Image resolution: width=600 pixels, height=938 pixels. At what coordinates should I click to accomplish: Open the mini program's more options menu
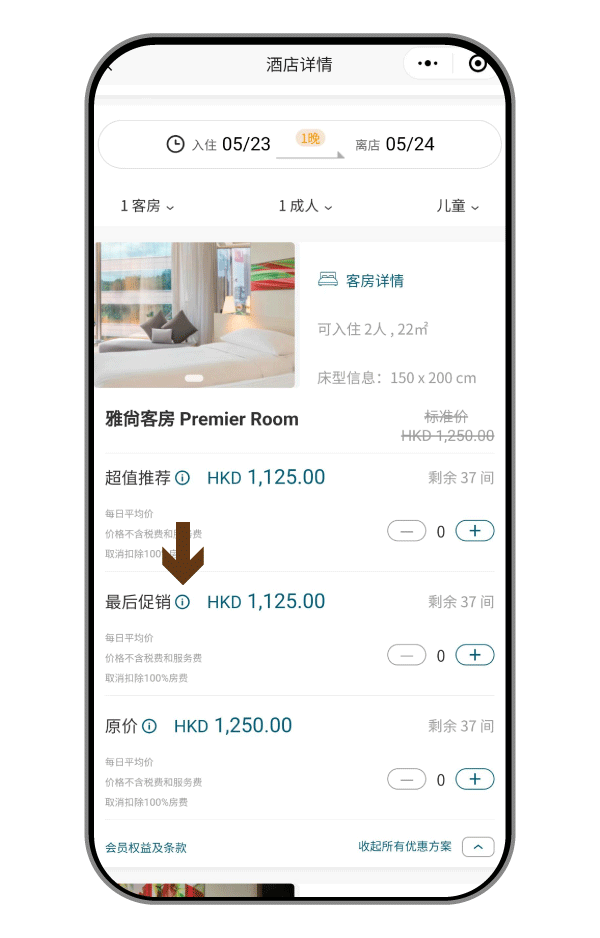[428, 64]
